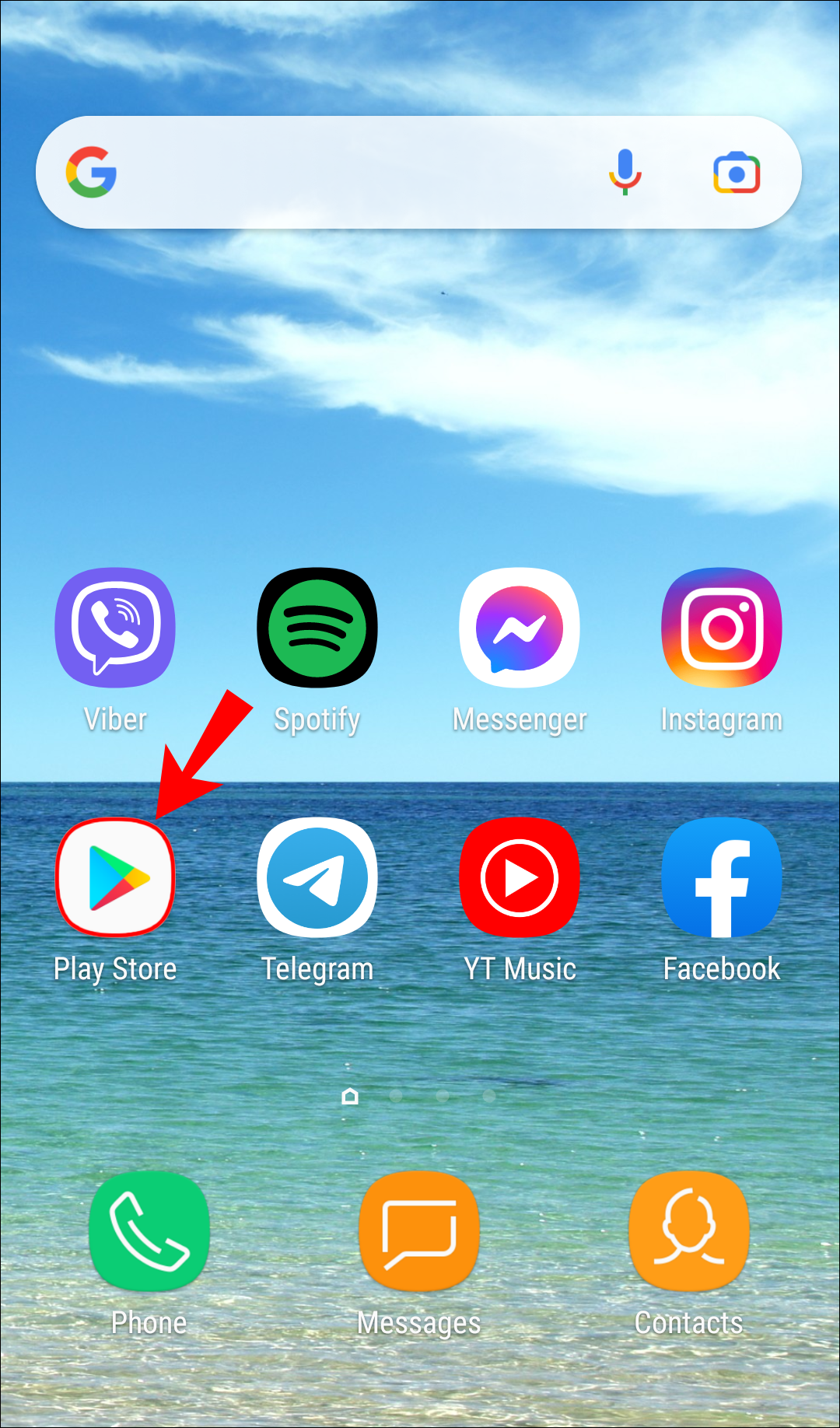This screenshot has height=1428, width=840.
Task: Open the Messages app
Action: coord(418,1233)
